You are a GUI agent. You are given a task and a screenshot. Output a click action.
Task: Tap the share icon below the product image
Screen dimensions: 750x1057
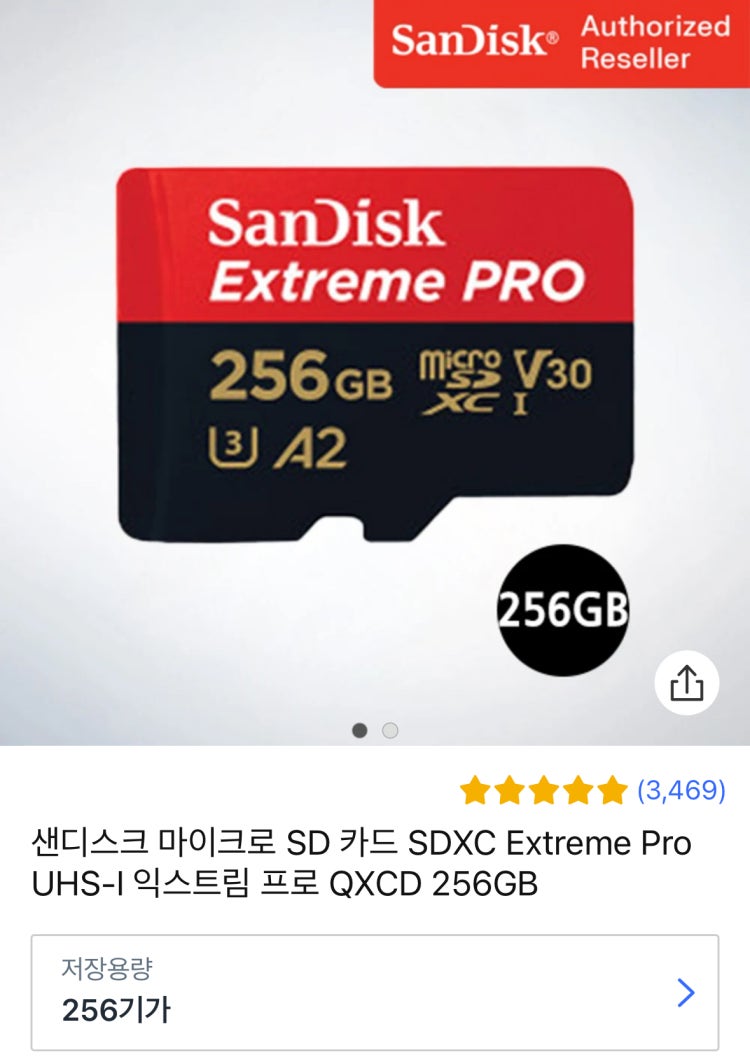point(687,679)
